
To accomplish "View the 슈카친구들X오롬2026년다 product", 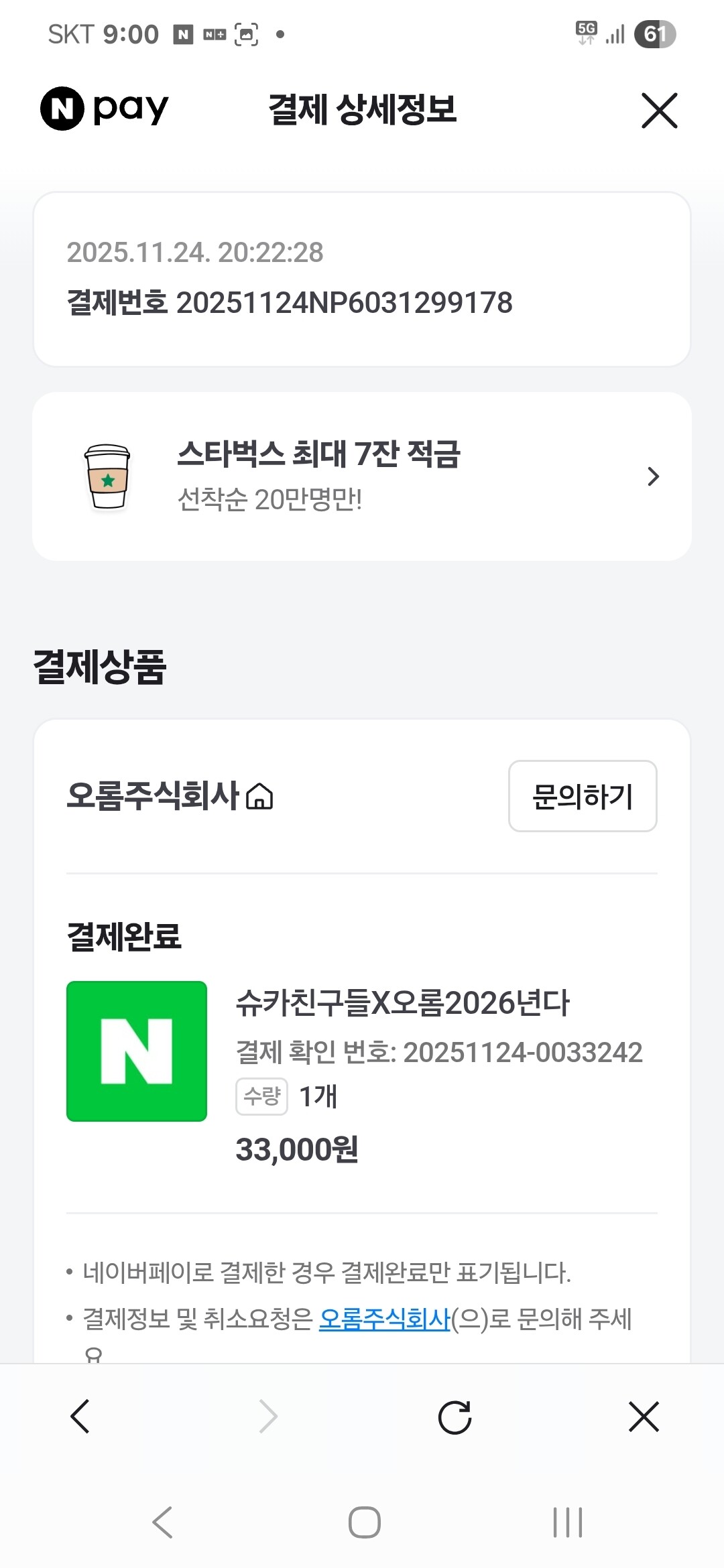I will pos(402,1003).
